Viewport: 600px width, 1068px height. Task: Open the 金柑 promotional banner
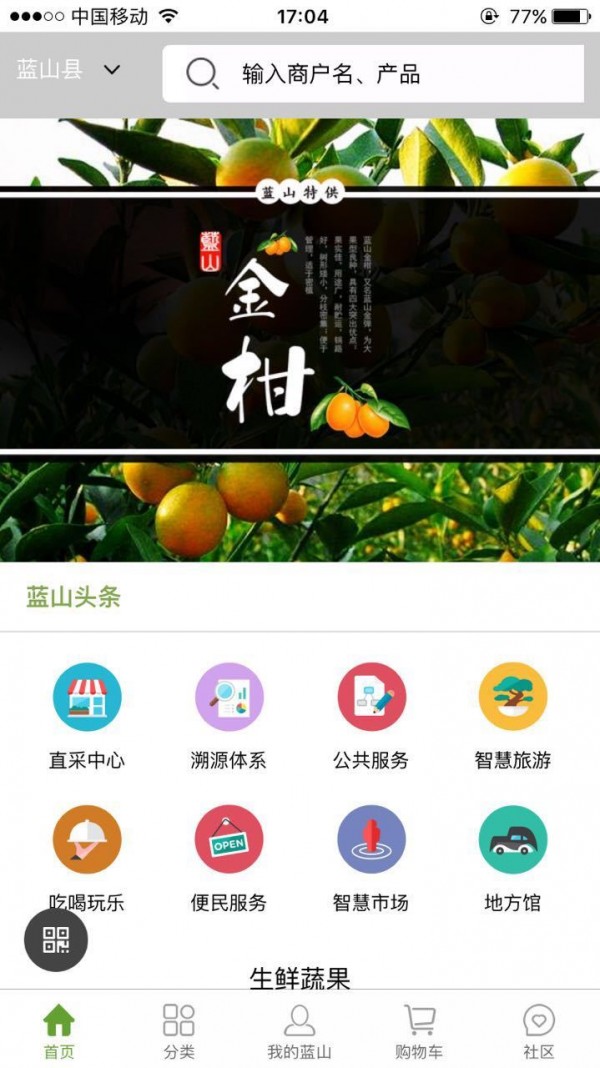coord(300,340)
